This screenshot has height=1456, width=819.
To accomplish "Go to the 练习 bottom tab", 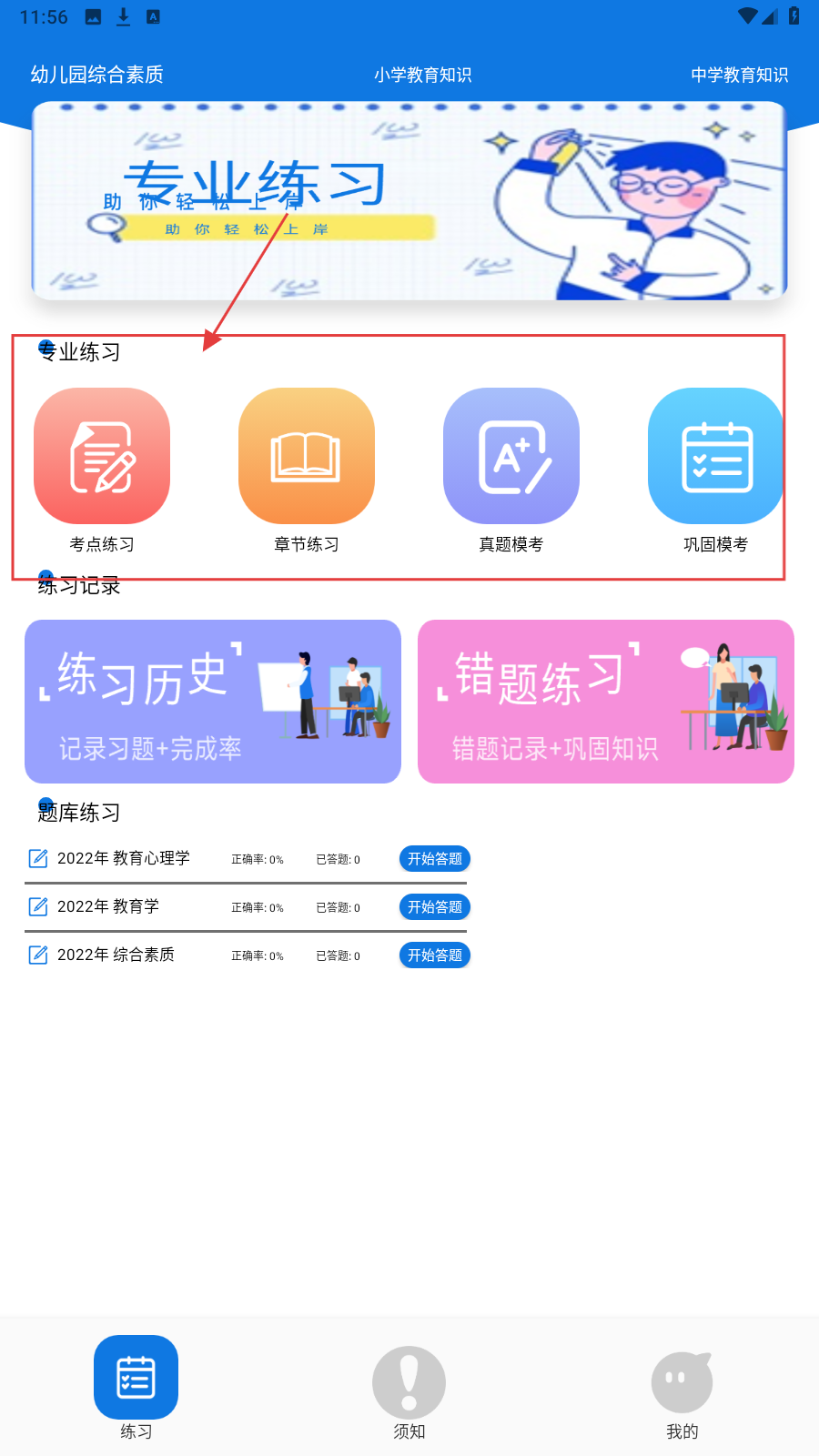I will click(136, 1385).
